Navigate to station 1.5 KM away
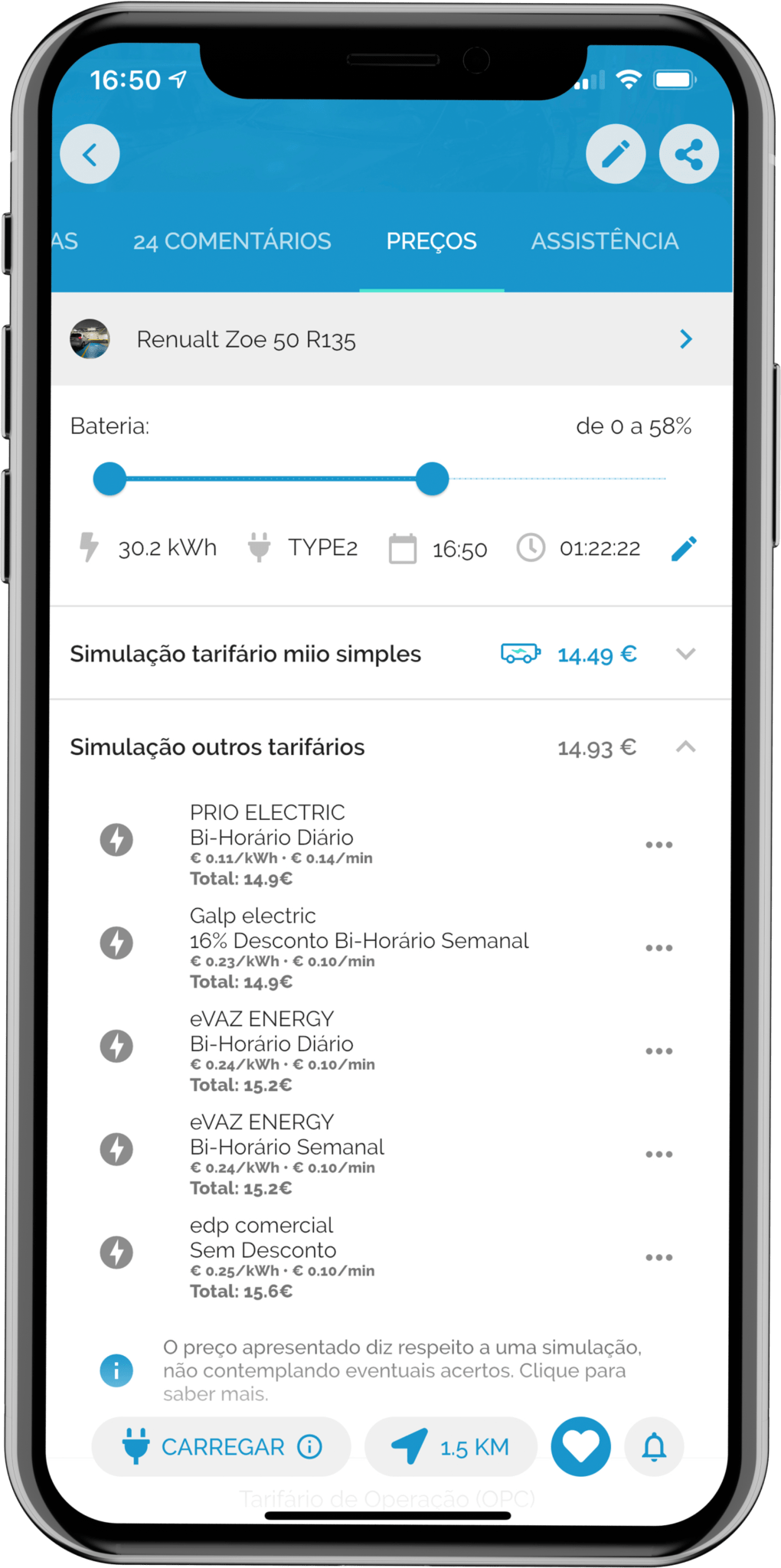Screen dimensions: 781x1568 click(x=451, y=1447)
